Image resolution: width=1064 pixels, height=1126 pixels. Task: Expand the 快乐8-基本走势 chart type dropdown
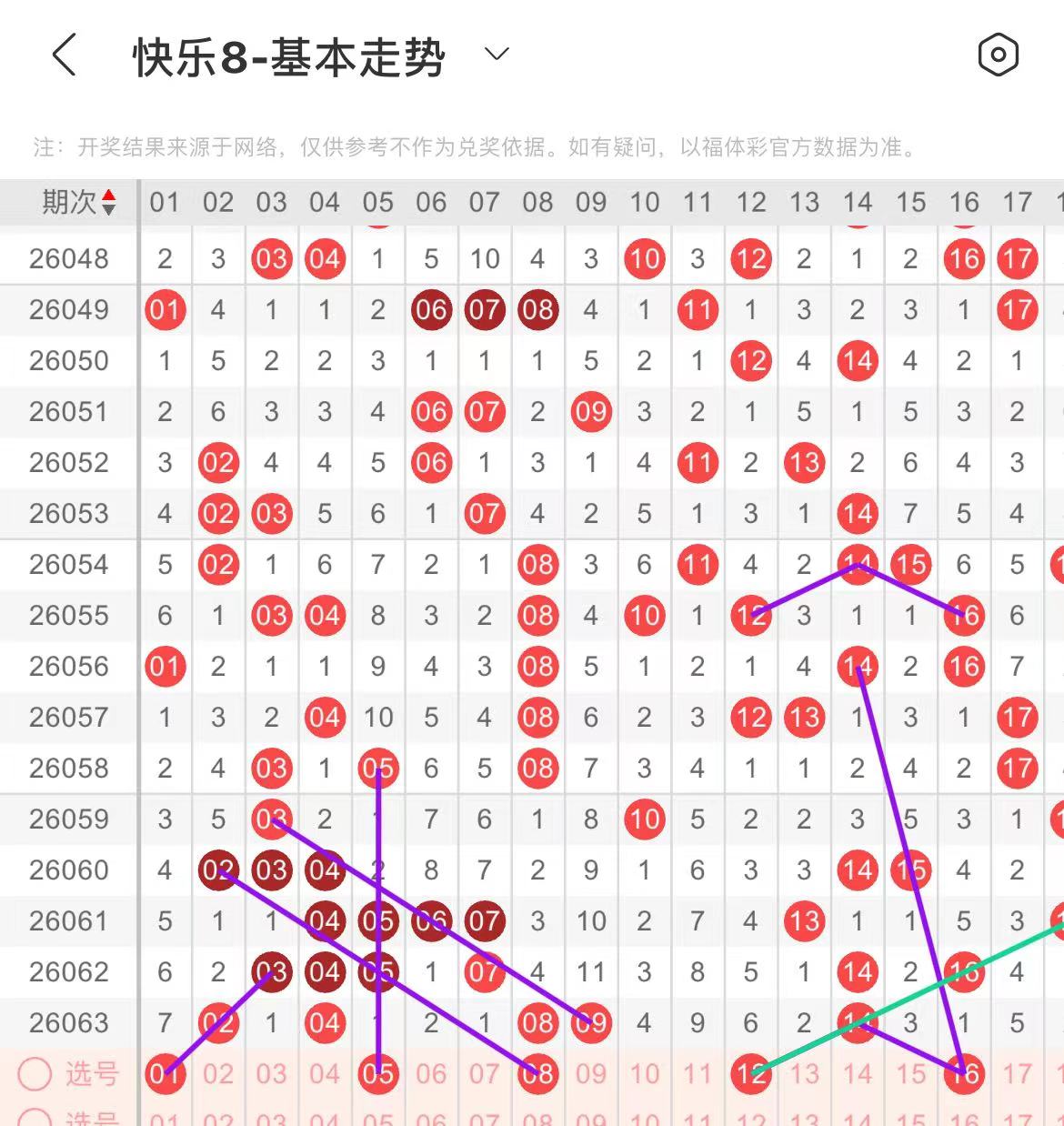(x=497, y=55)
